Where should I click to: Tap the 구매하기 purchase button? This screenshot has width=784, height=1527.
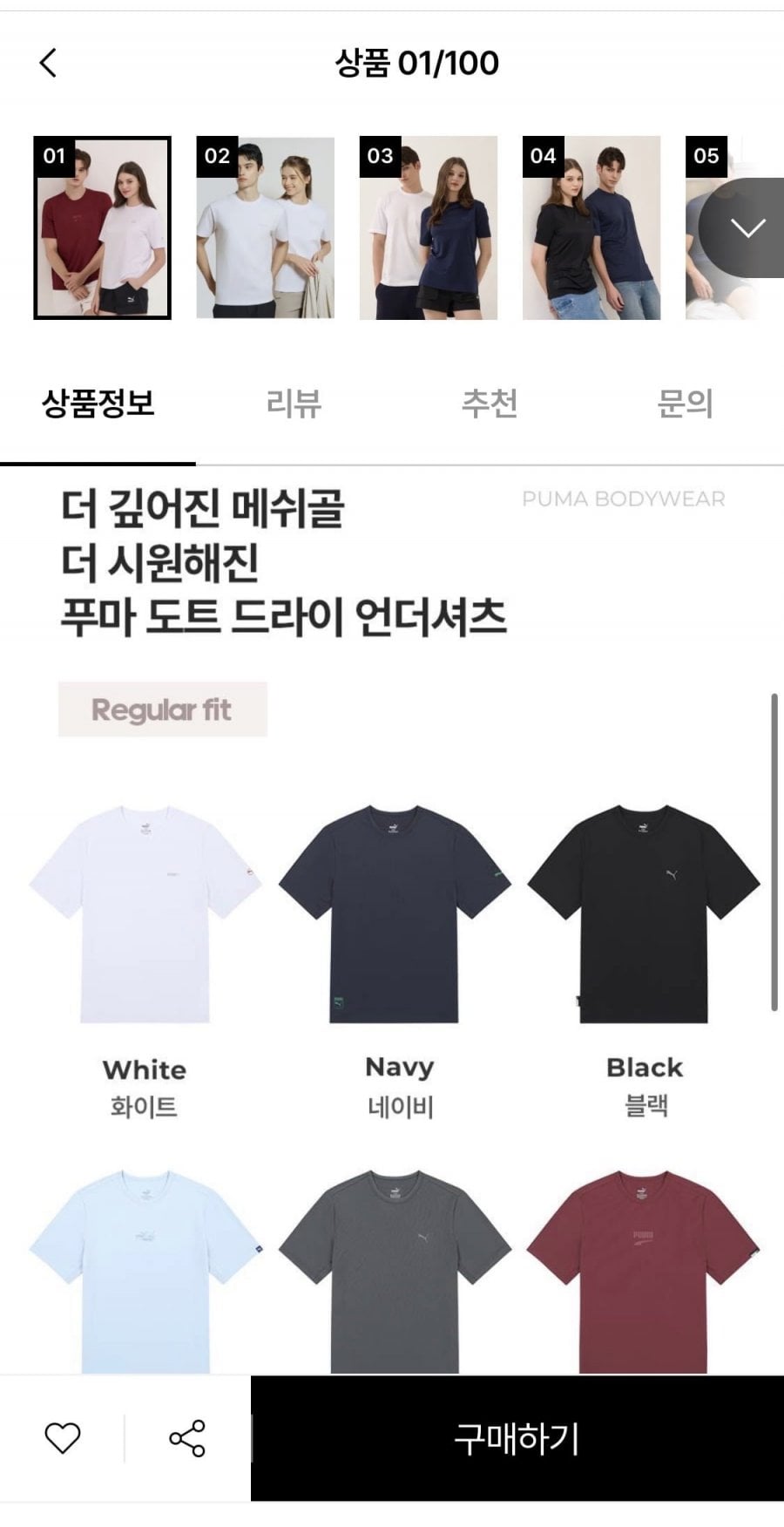pyautogui.click(x=517, y=1438)
